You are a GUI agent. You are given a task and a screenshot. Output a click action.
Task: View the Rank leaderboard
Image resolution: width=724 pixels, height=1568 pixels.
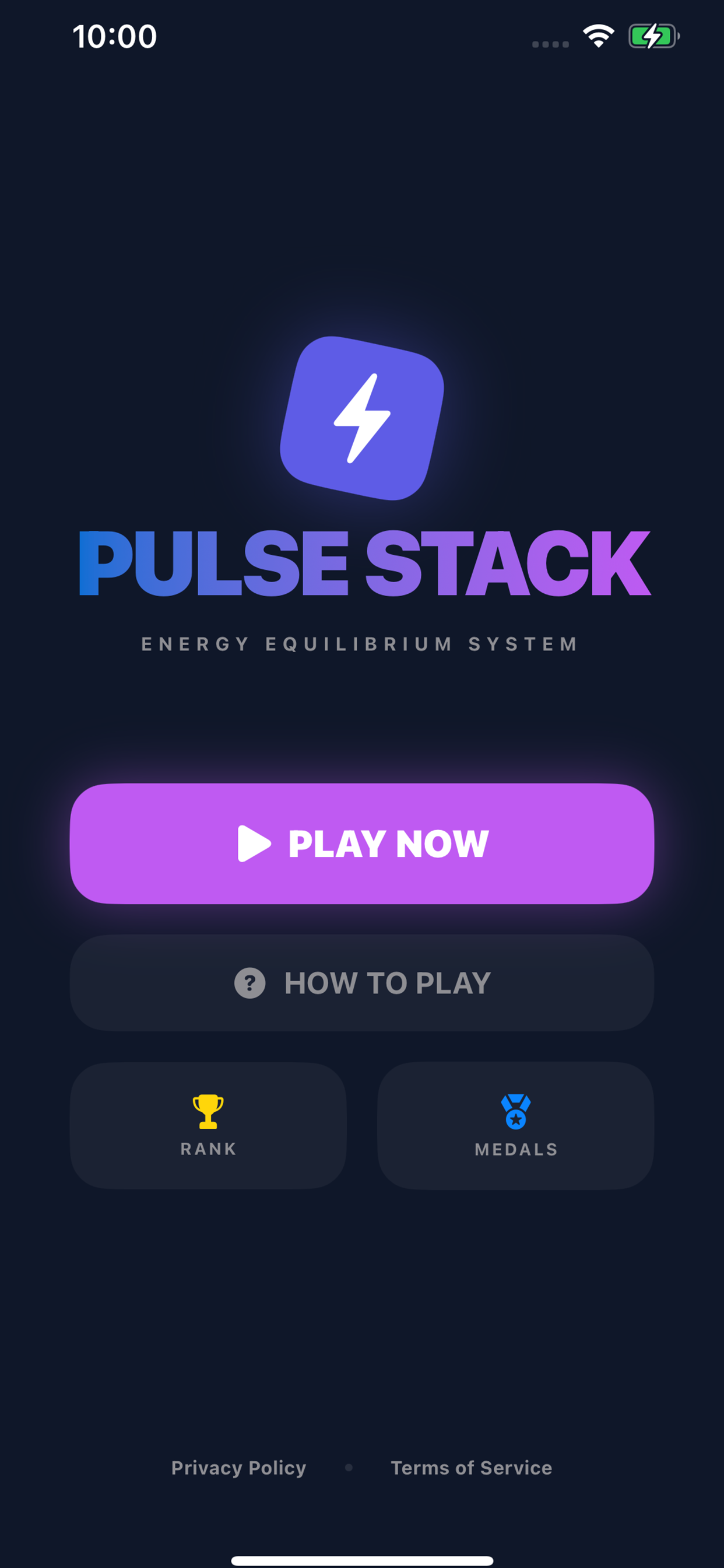click(x=208, y=1125)
